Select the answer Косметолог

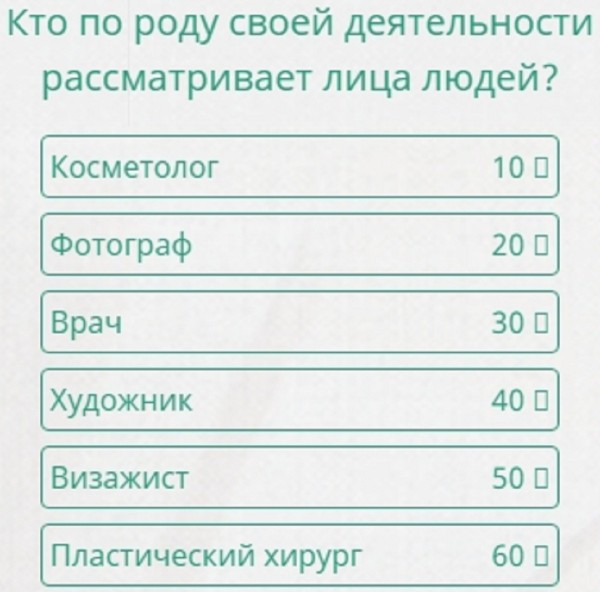(299, 167)
